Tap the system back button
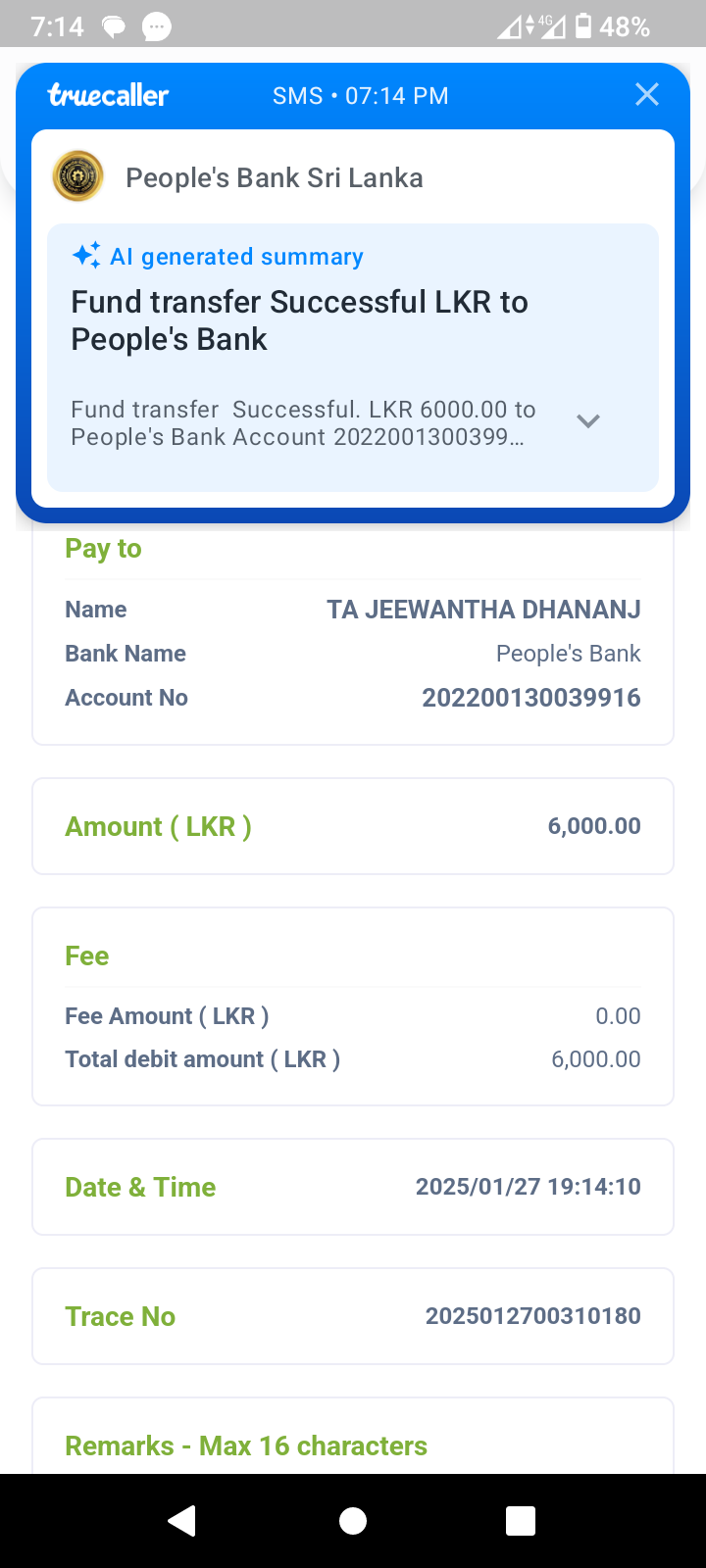706x1568 pixels. tap(182, 1520)
